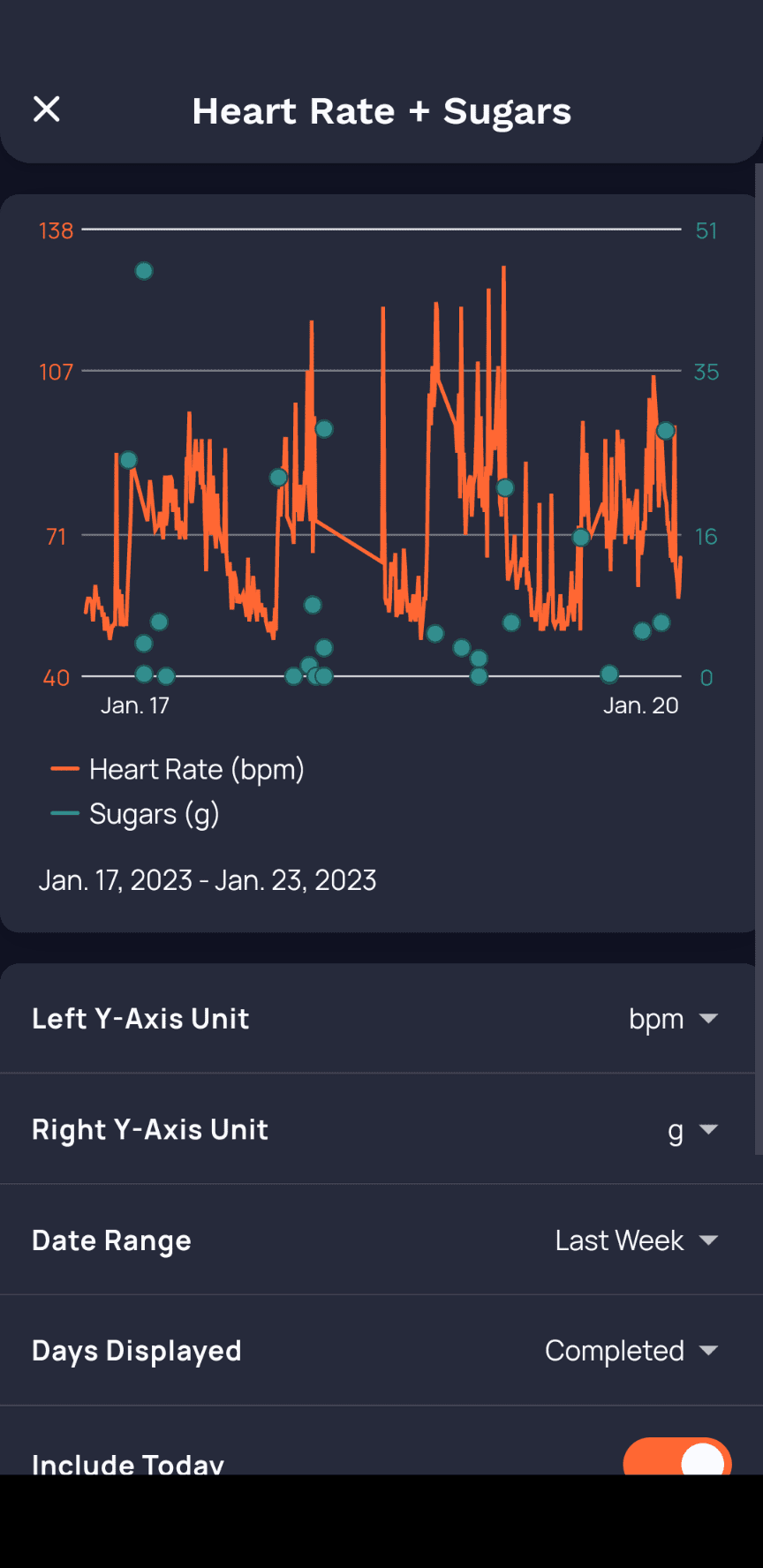
Task: Click the teal Sugars legend line icon
Action: [x=64, y=813]
